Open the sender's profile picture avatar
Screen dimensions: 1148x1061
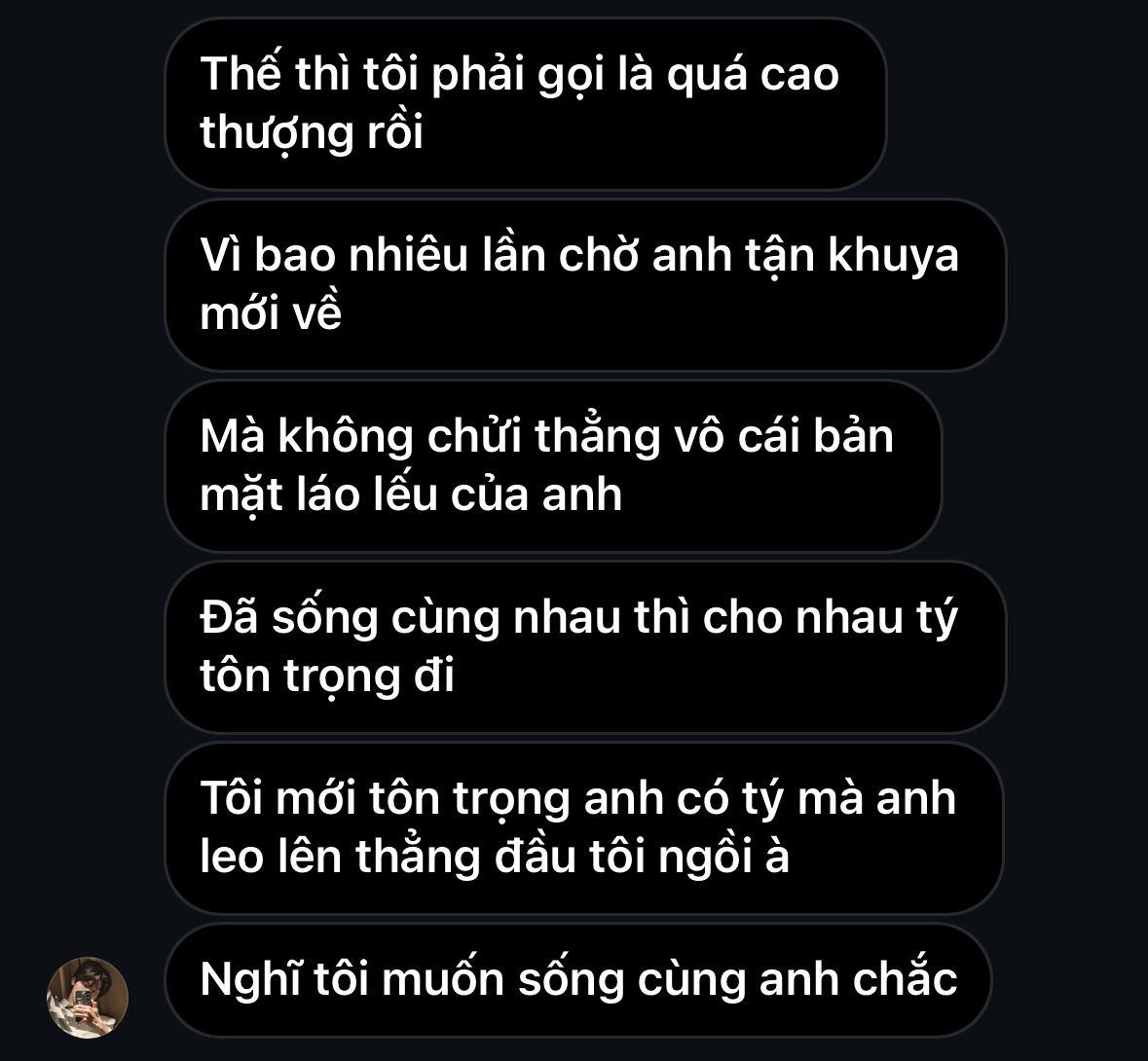[88, 997]
